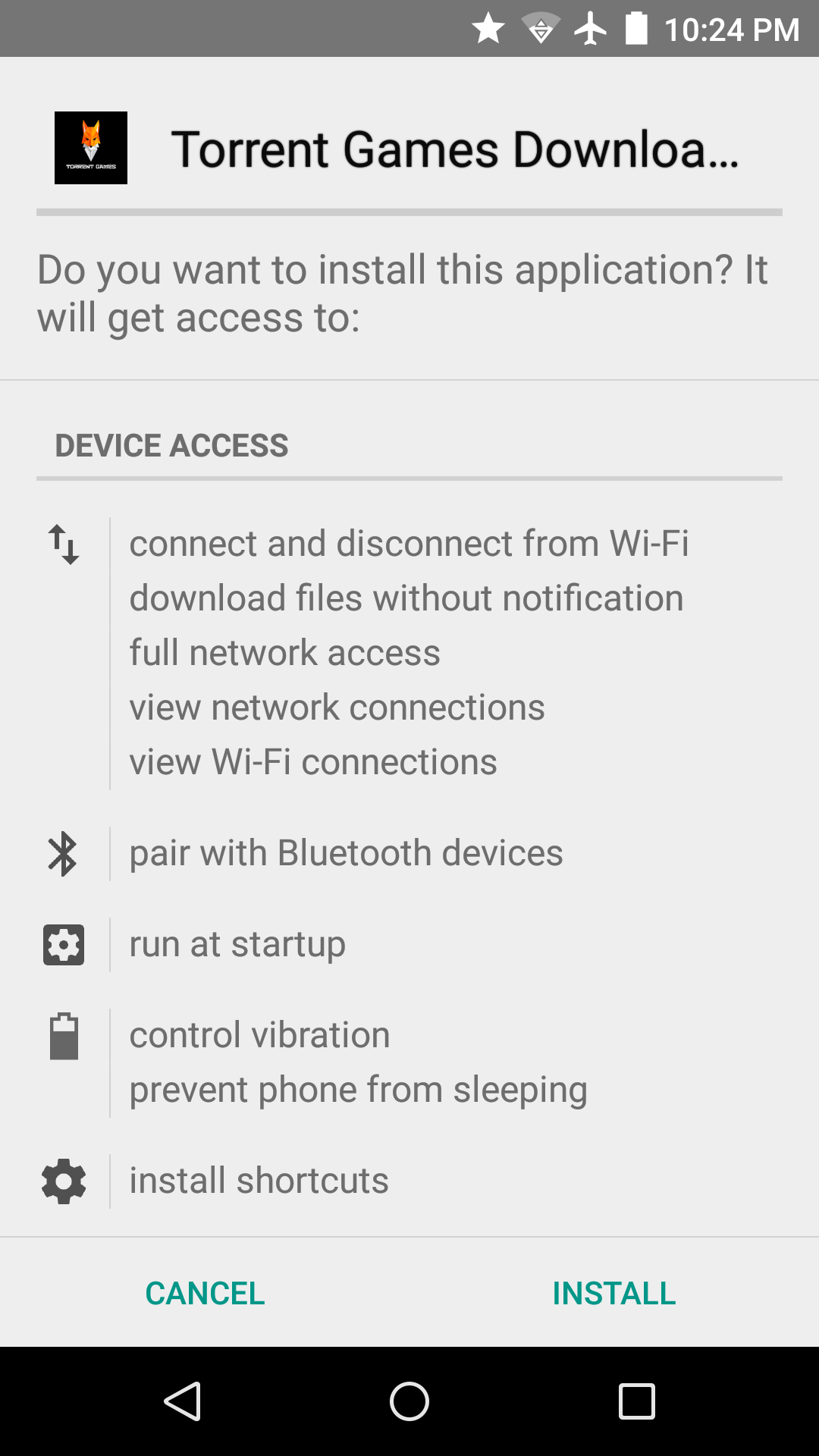
Task: Cancel the Torrent Games installation
Action: pyautogui.click(x=205, y=1293)
